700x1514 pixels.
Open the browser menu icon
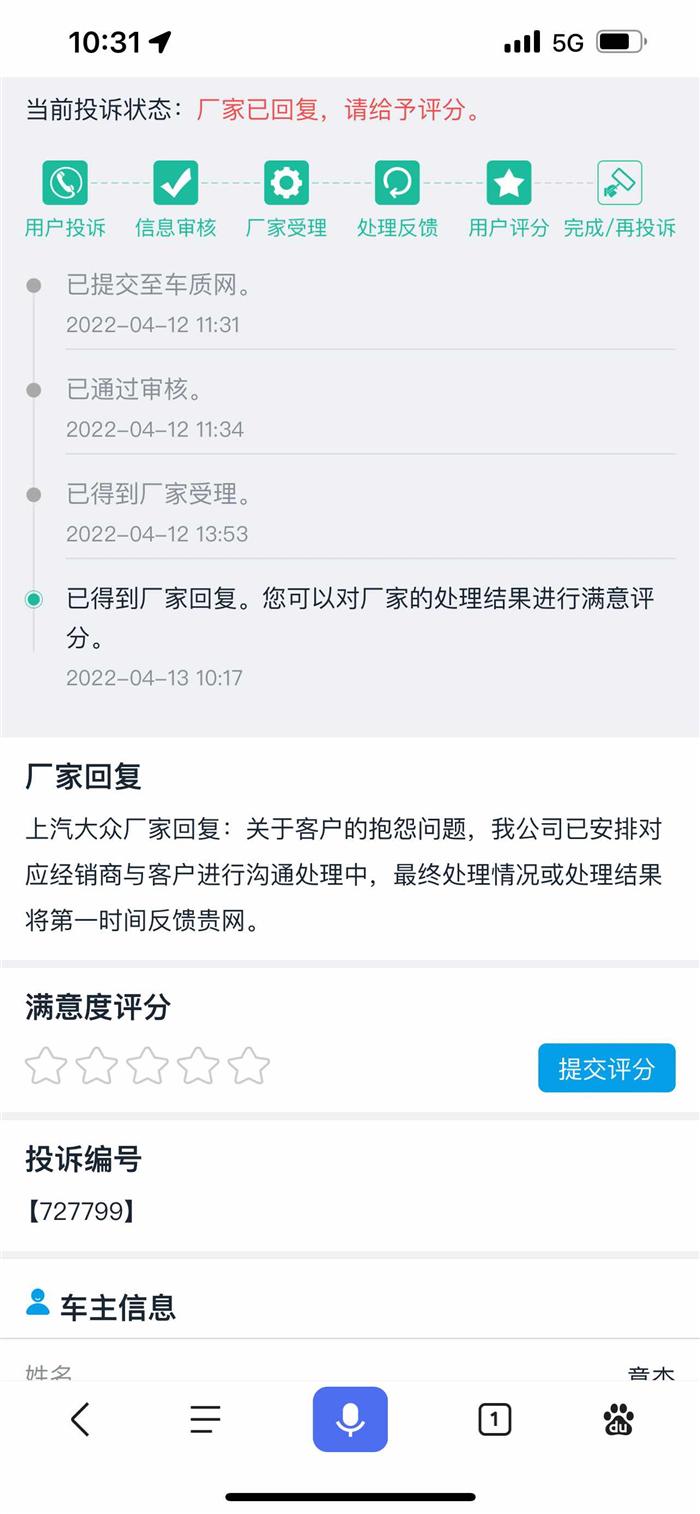pyautogui.click(x=205, y=1419)
